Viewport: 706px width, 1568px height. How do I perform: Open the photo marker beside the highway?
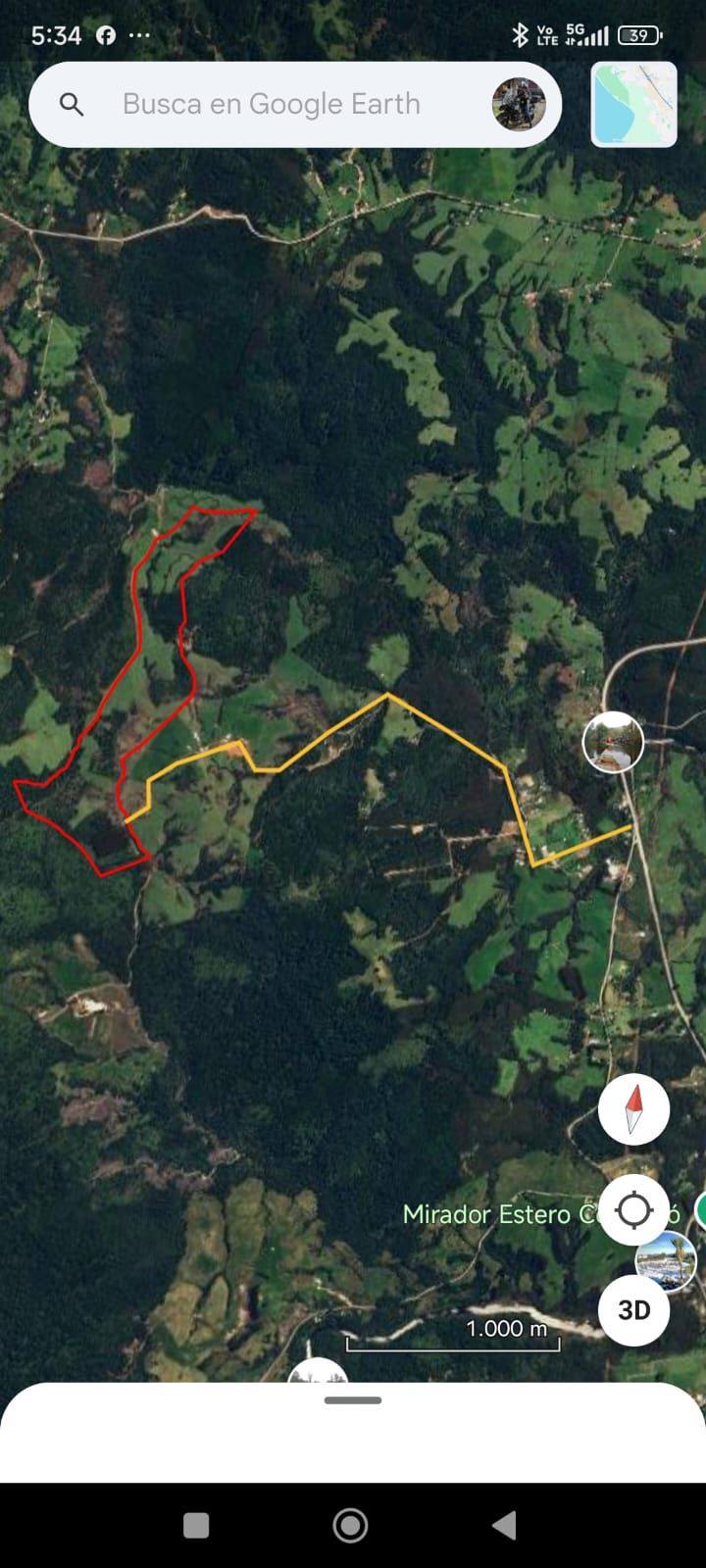613,742
